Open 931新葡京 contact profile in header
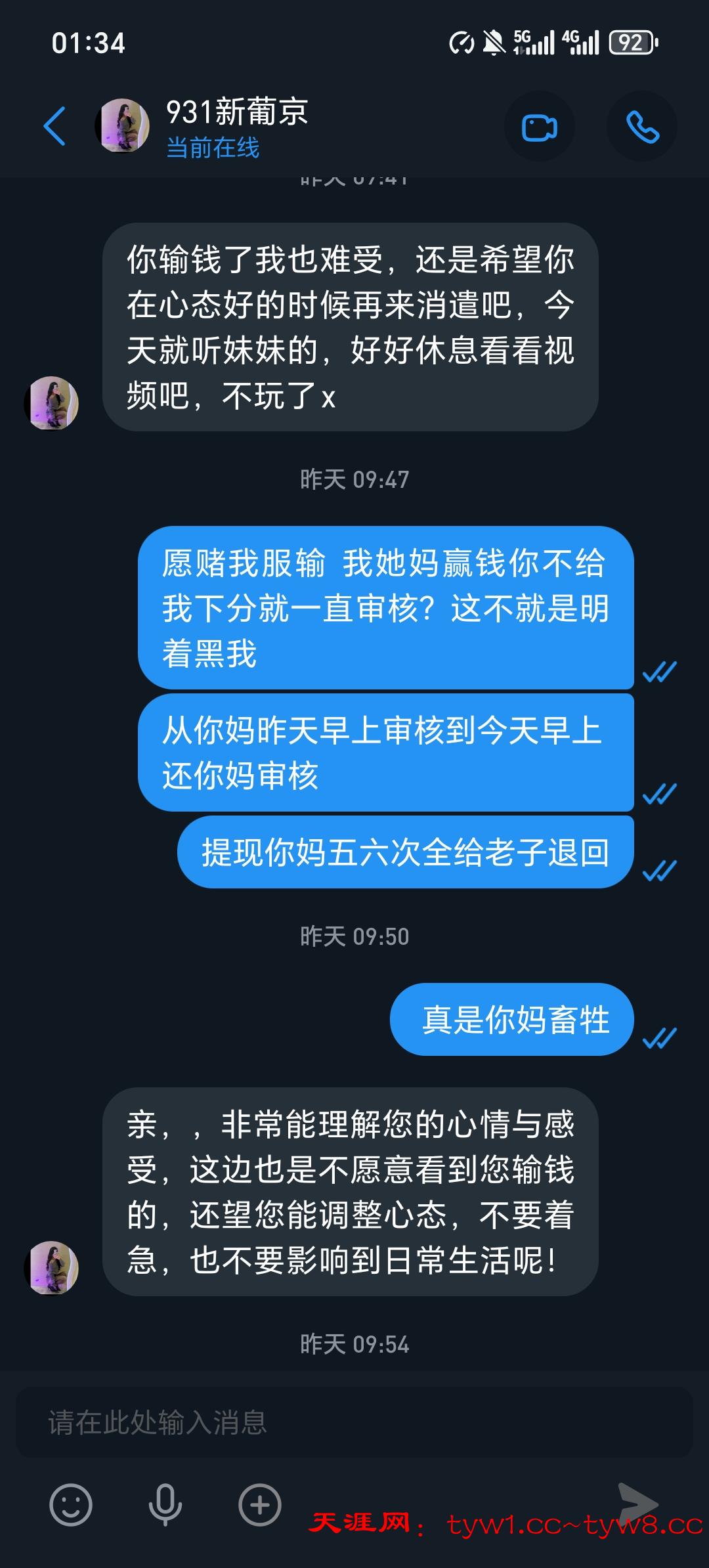Screen dimensions: 709x1568 tap(123, 126)
